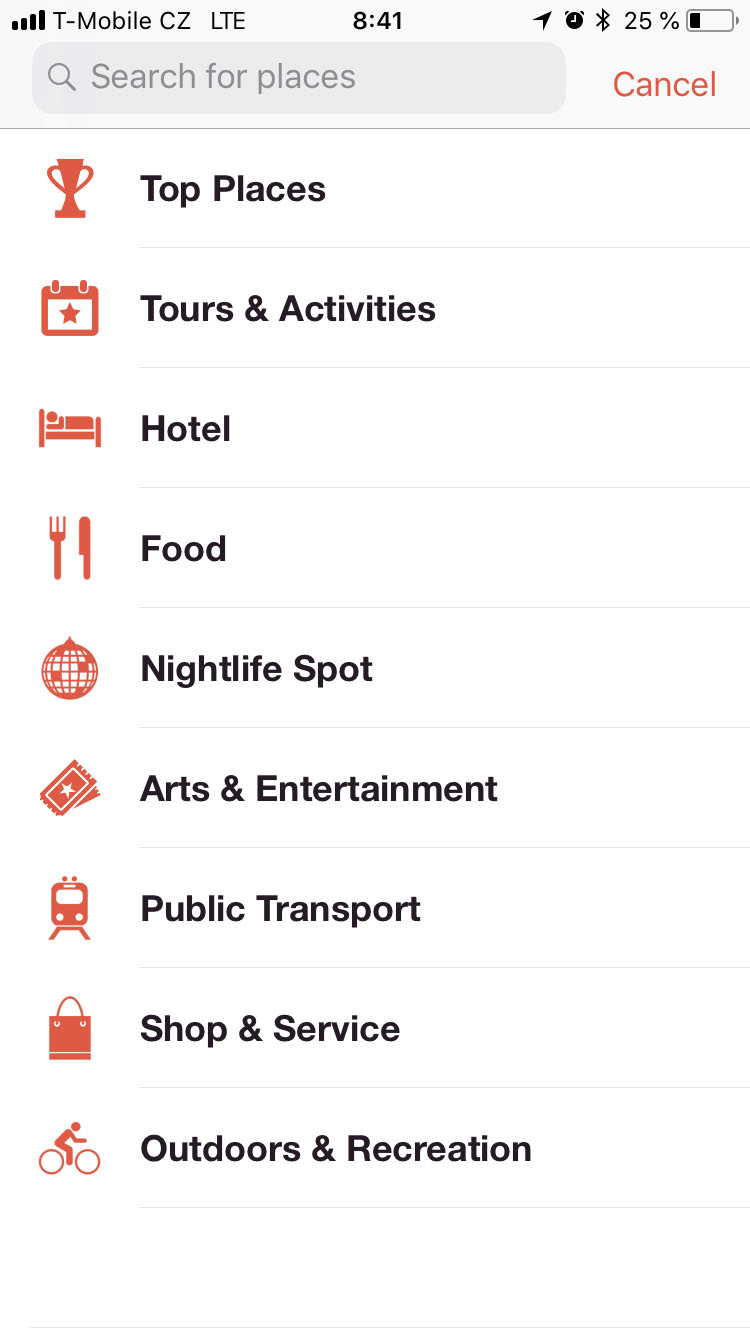This screenshot has width=750, height=1334.
Task: Tap the train icon for Public Transport
Action: pyautogui.click(x=69, y=908)
